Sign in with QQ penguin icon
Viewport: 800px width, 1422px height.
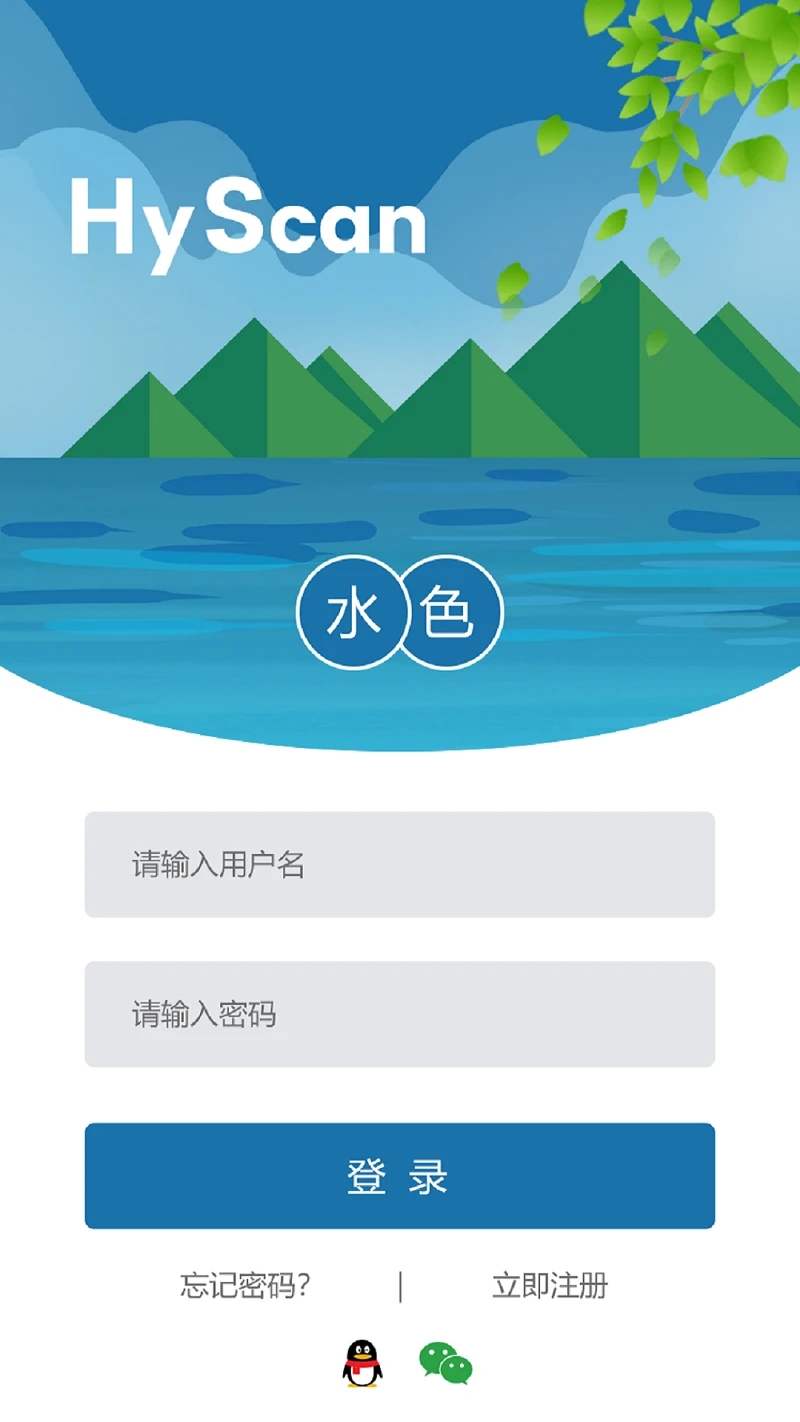(362, 1364)
